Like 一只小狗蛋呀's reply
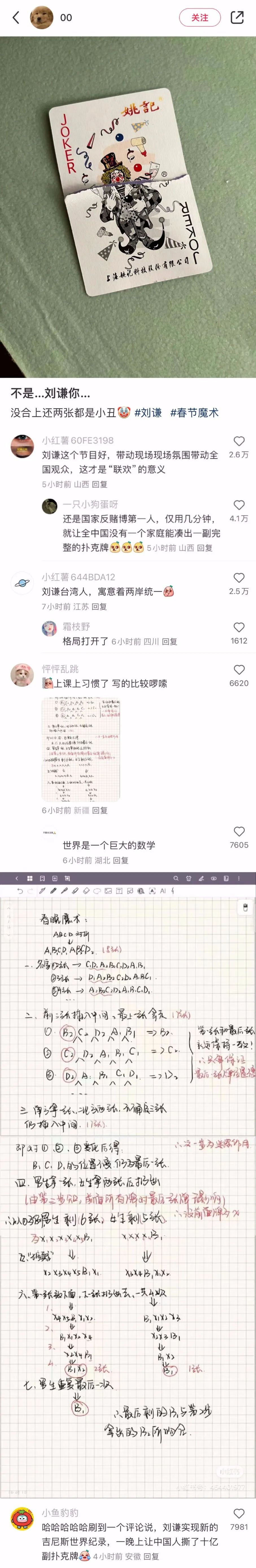Viewport: 256px width, 1568px height. click(239, 505)
